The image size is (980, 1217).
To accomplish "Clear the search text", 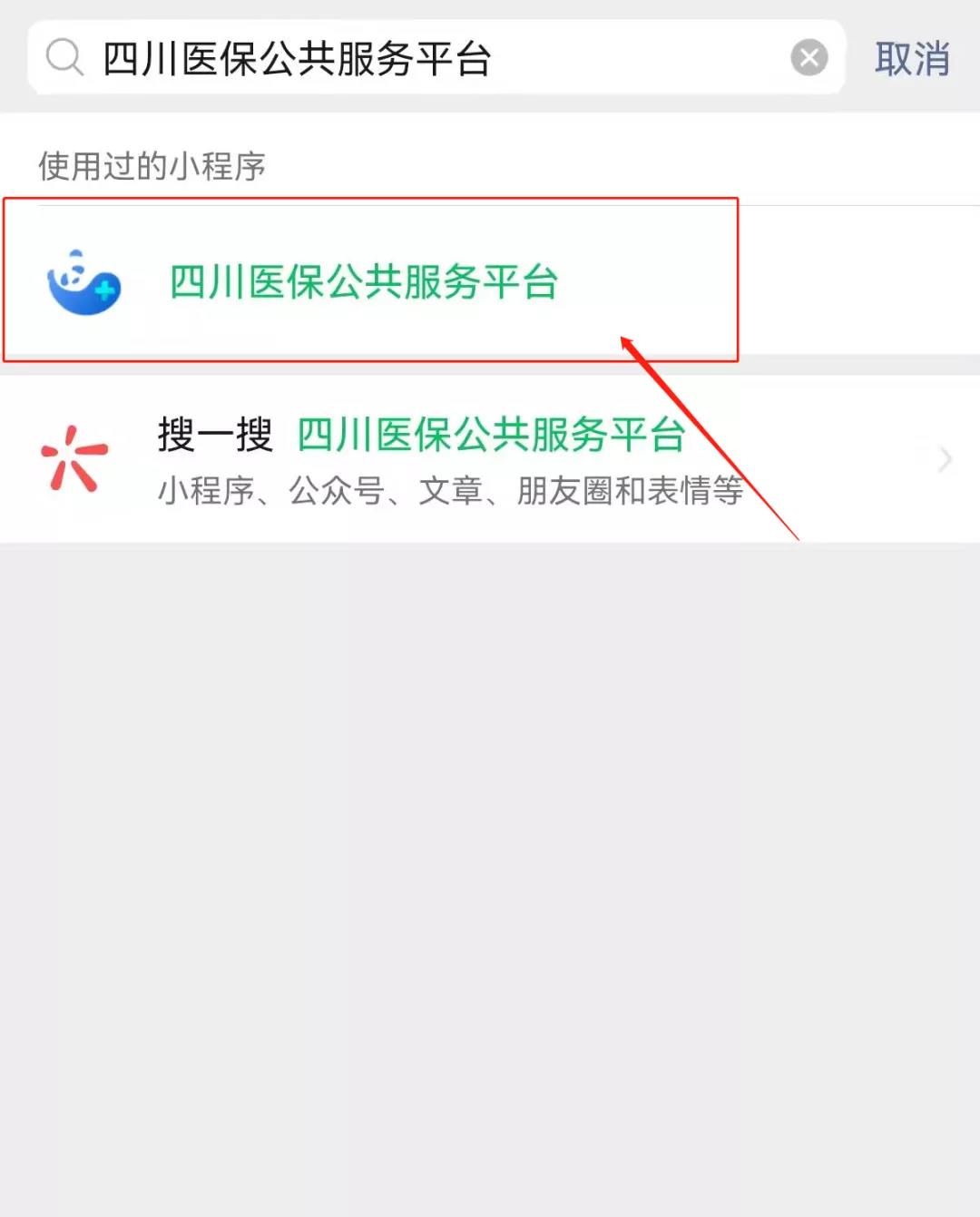I will point(808,59).
